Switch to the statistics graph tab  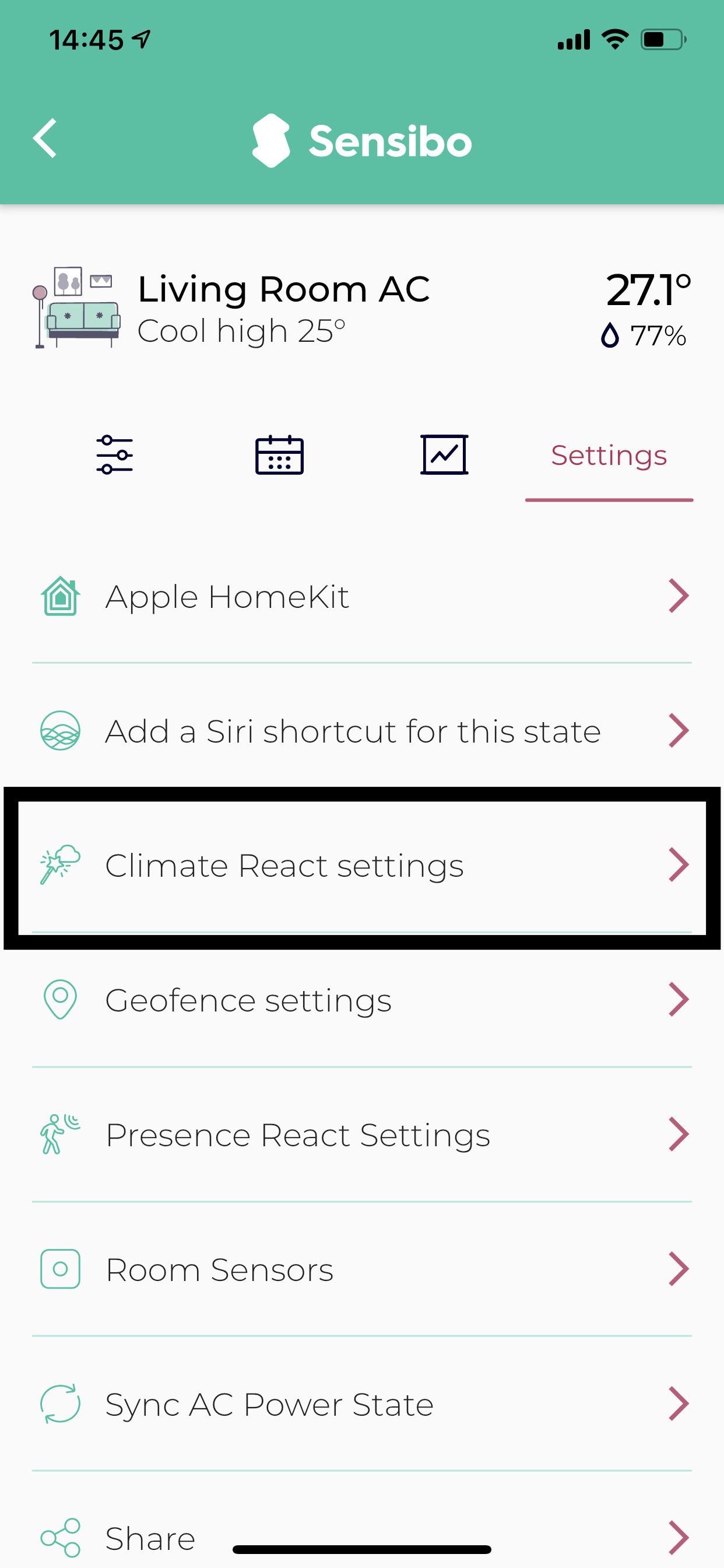tap(444, 454)
